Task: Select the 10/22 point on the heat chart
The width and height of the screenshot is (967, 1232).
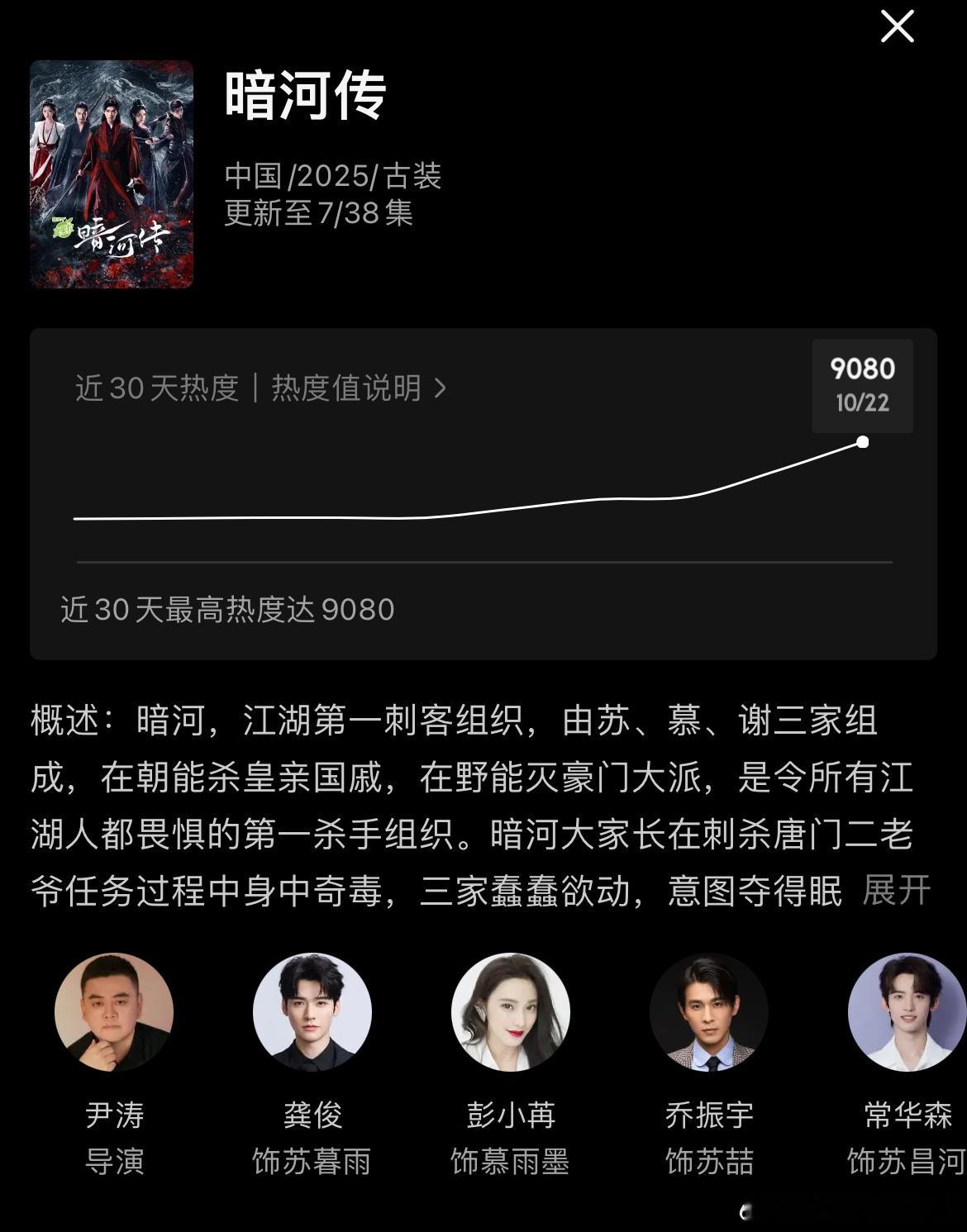Action: (x=863, y=442)
